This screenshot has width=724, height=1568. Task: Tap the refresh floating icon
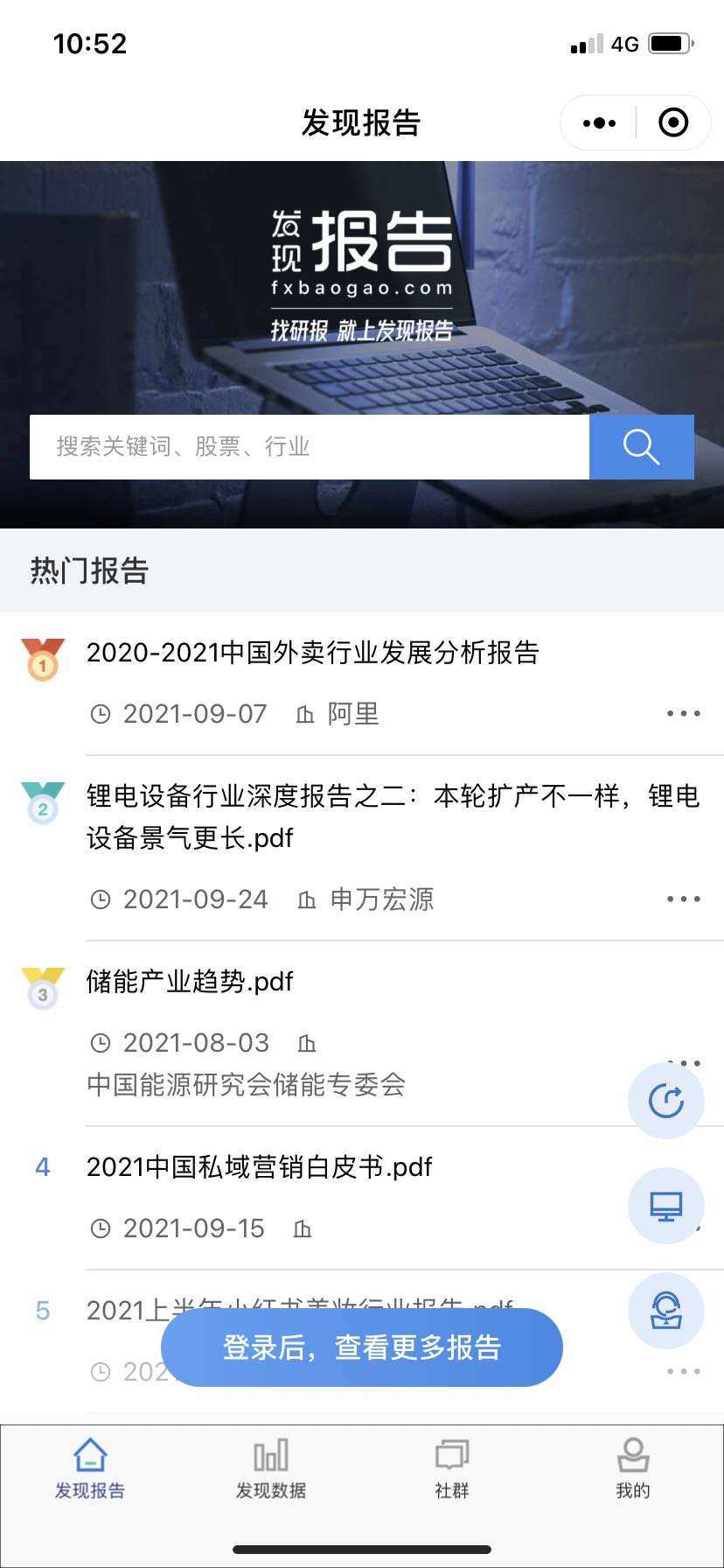tap(666, 1101)
